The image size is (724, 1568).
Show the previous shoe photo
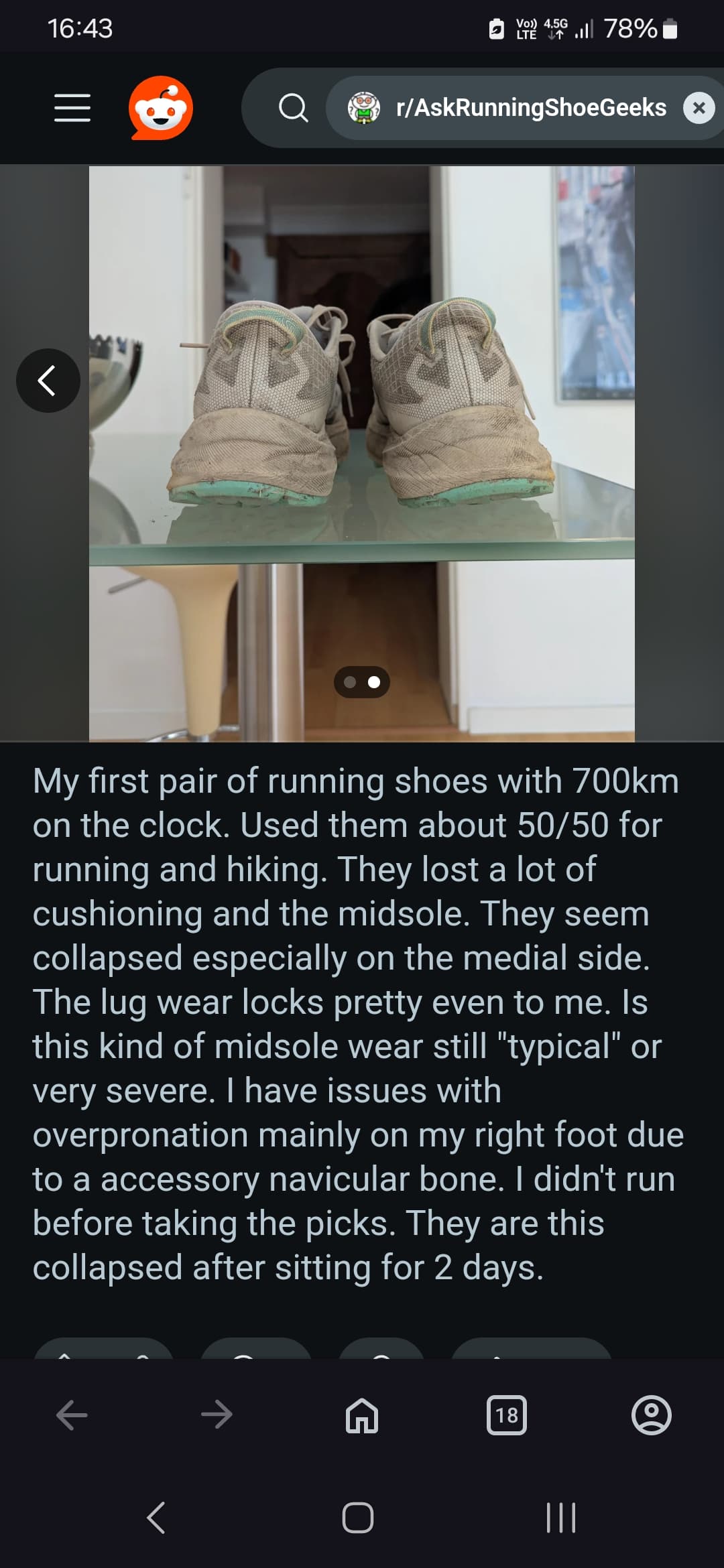48,381
